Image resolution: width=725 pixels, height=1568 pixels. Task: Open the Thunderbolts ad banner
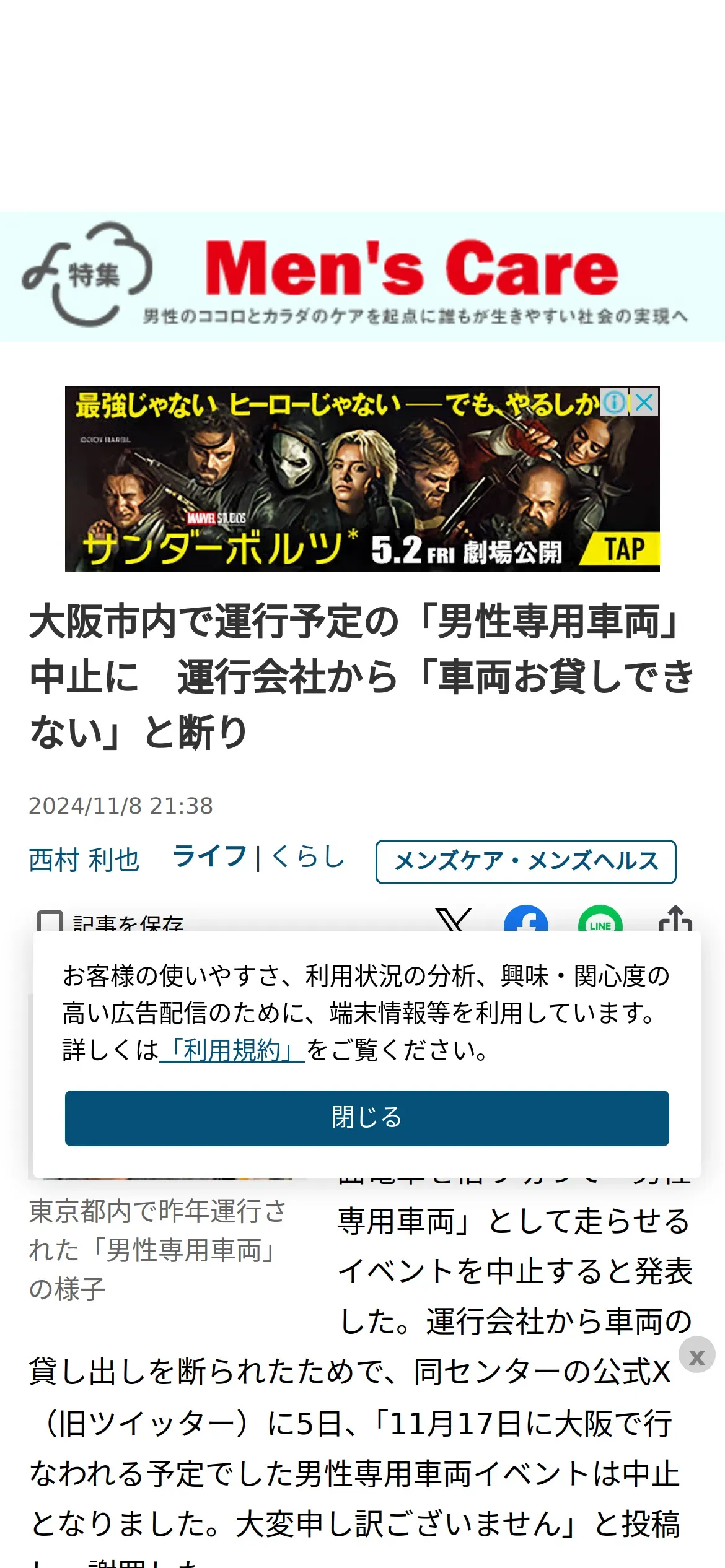362,479
